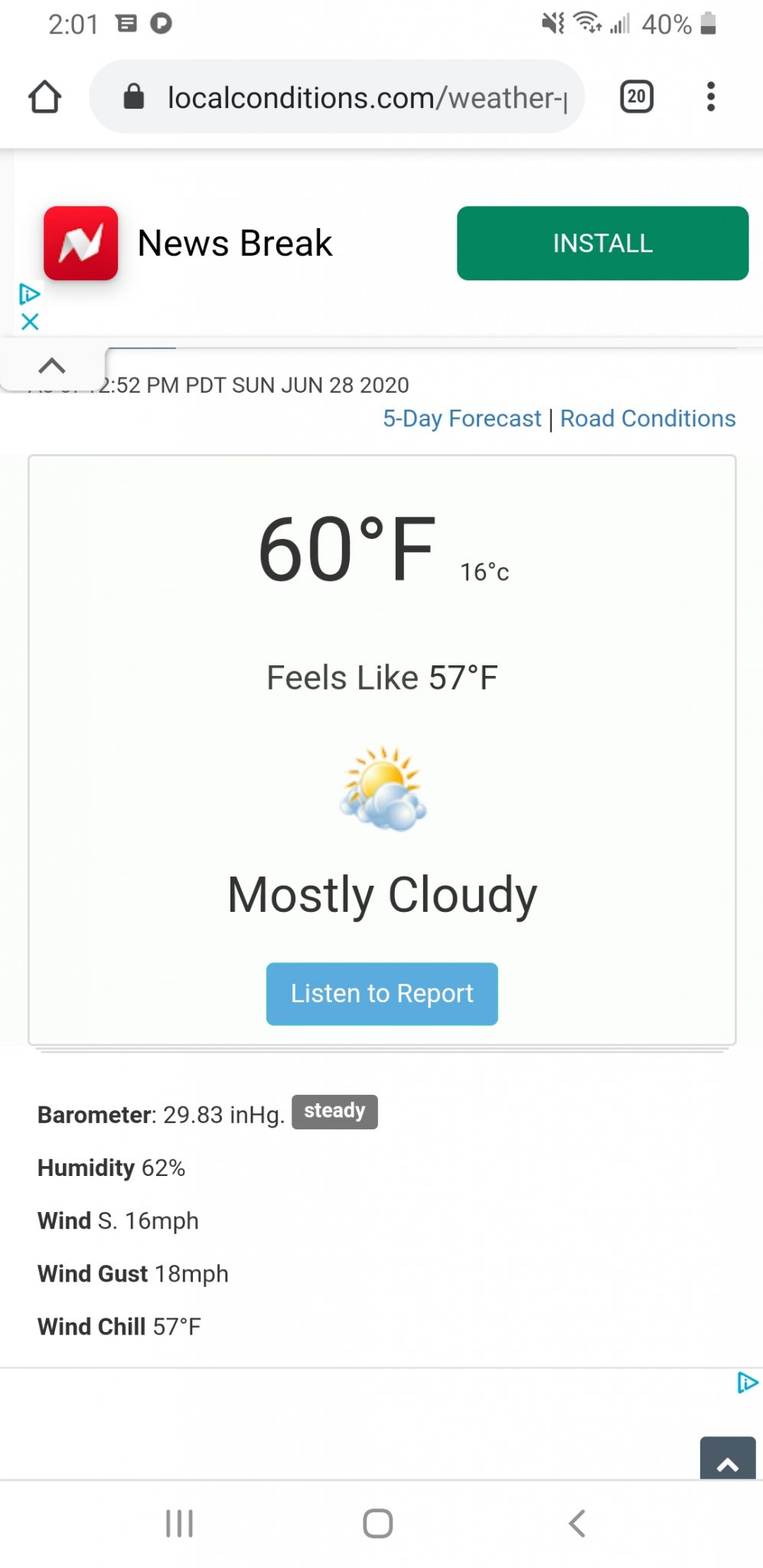Listen to the weather report

[382, 994]
